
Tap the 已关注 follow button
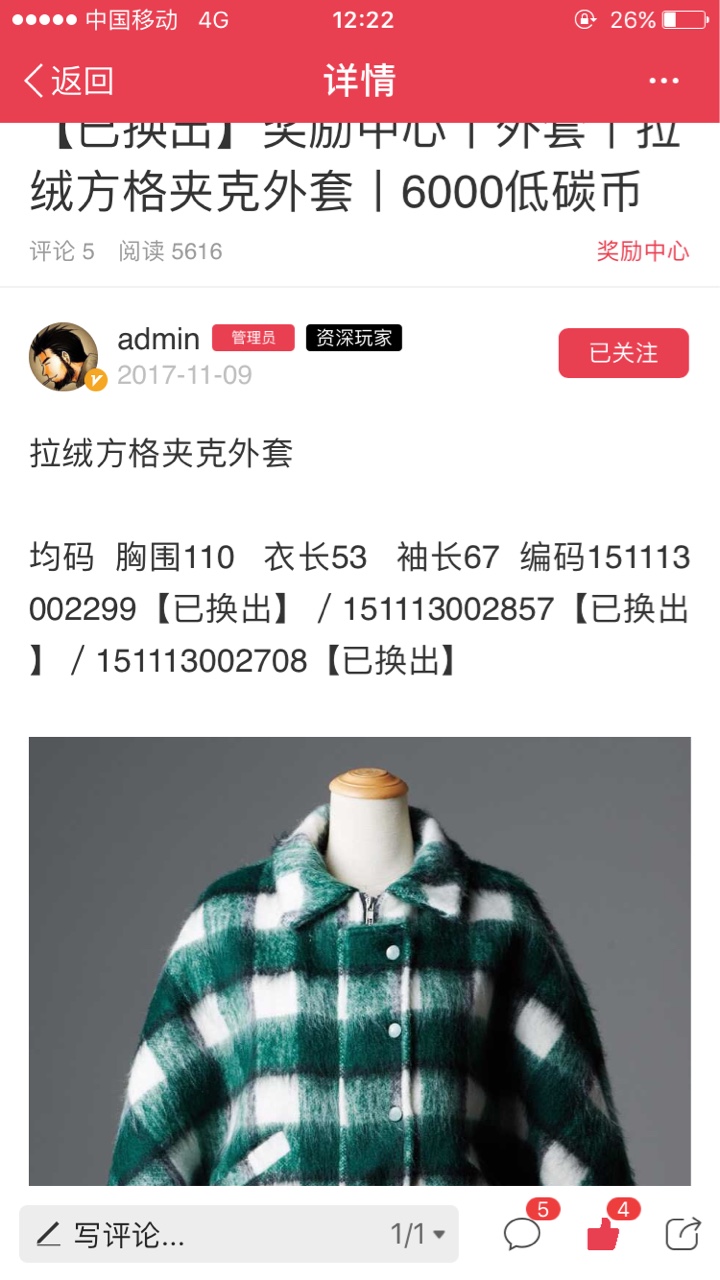coord(624,353)
